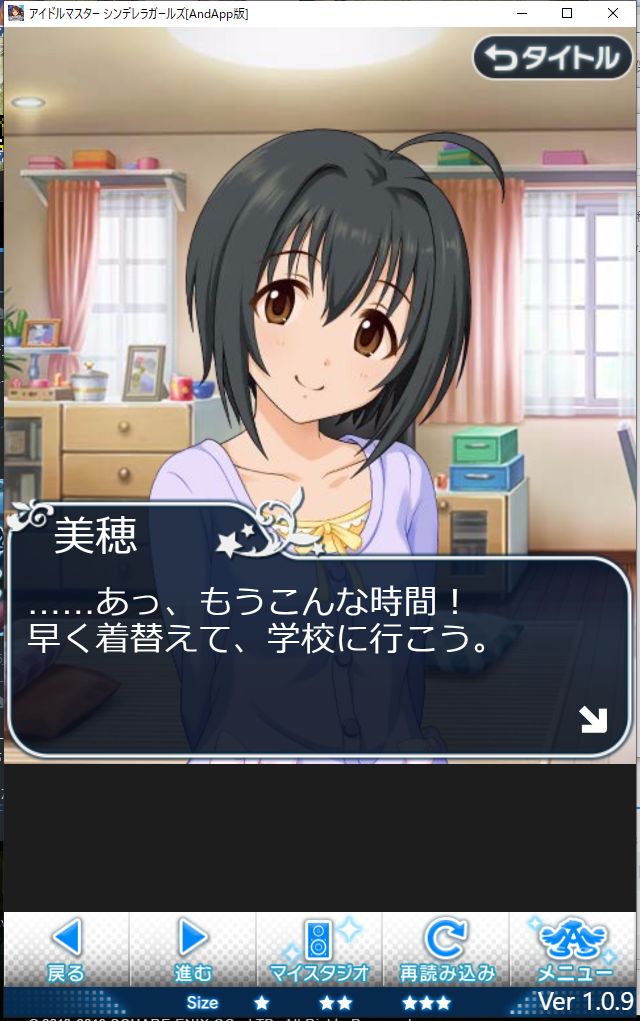The width and height of the screenshot is (640, 1021).
Task: Select one-star window size
Action: pyautogui.click(x=262, y=1002)
